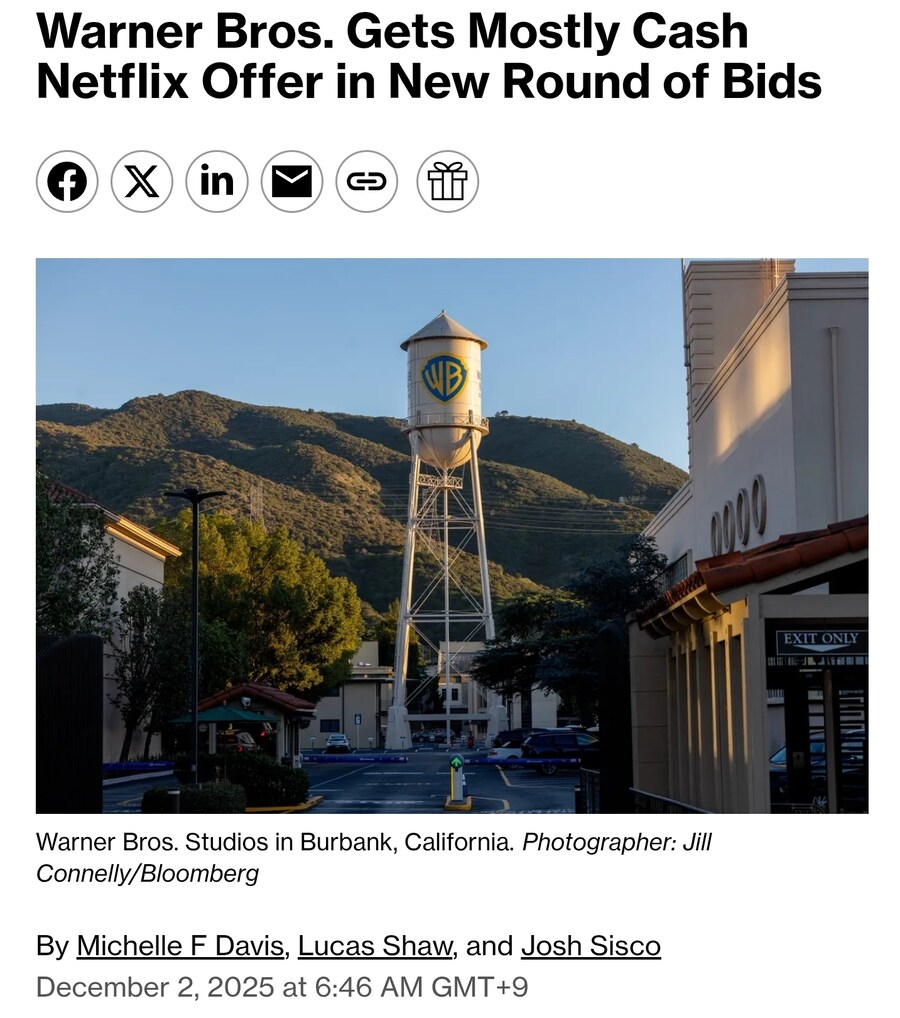
Task: Share article via email
Action: 292,182
